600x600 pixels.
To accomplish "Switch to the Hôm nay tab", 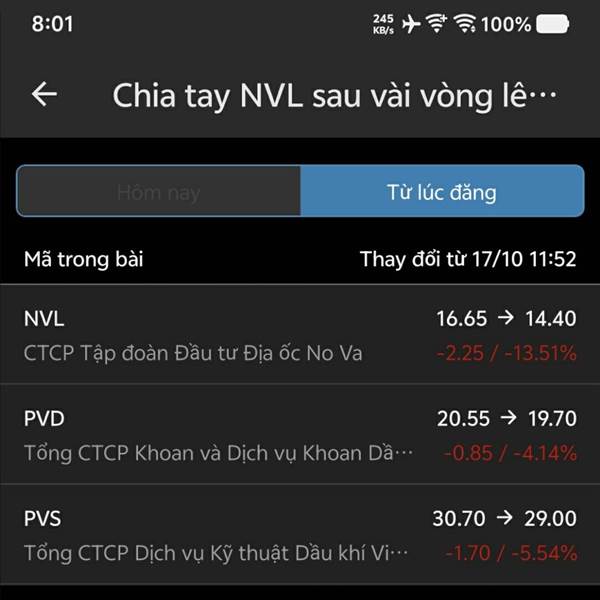I will [x=158, y=192].
